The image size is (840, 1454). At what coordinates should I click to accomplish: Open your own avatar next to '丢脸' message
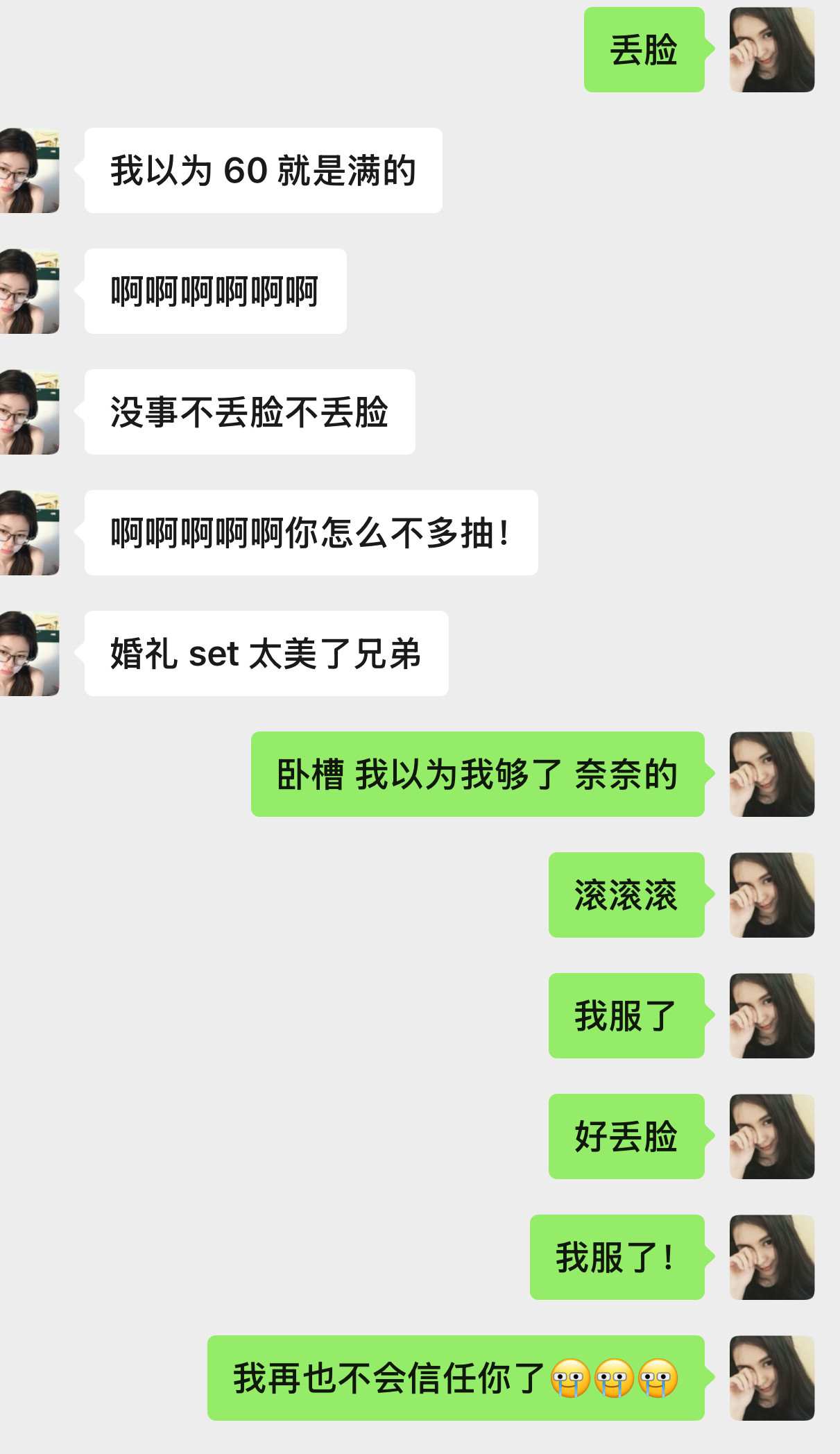[772, 49]
